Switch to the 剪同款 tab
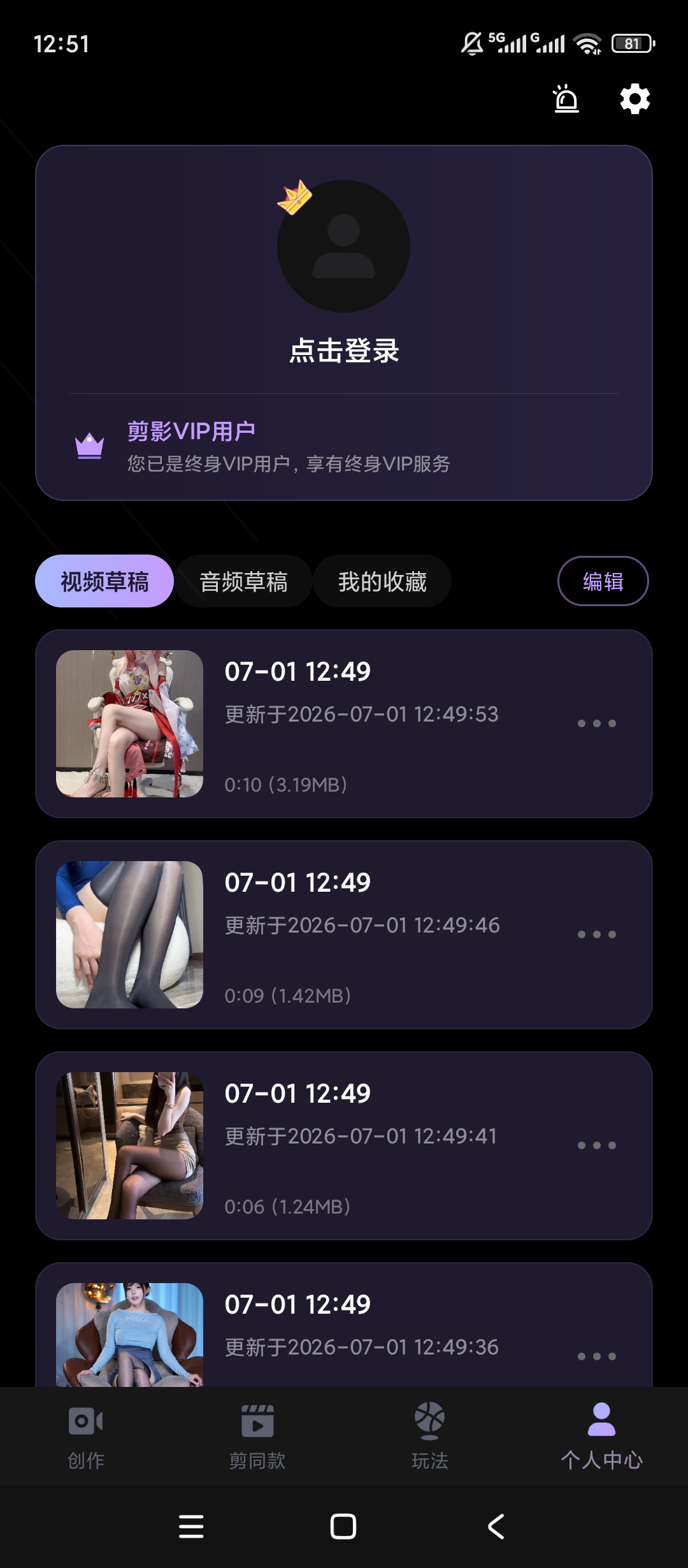The height and width of the screenshot is (1568, 688). pos(257,1437)
